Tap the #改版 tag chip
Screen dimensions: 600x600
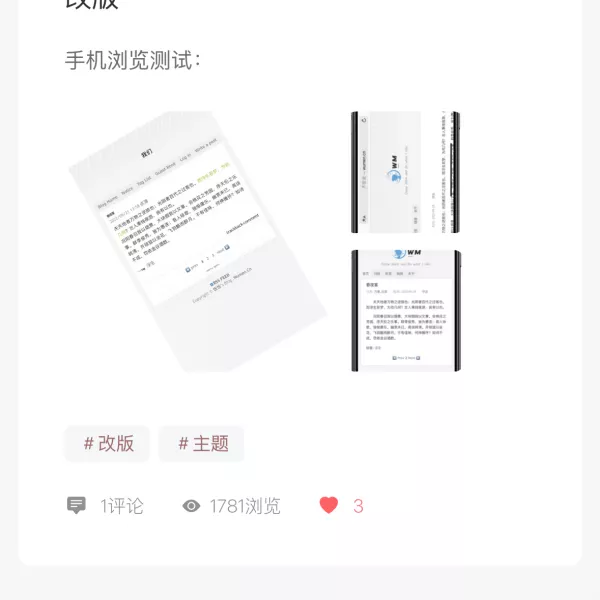pos(108,443)
